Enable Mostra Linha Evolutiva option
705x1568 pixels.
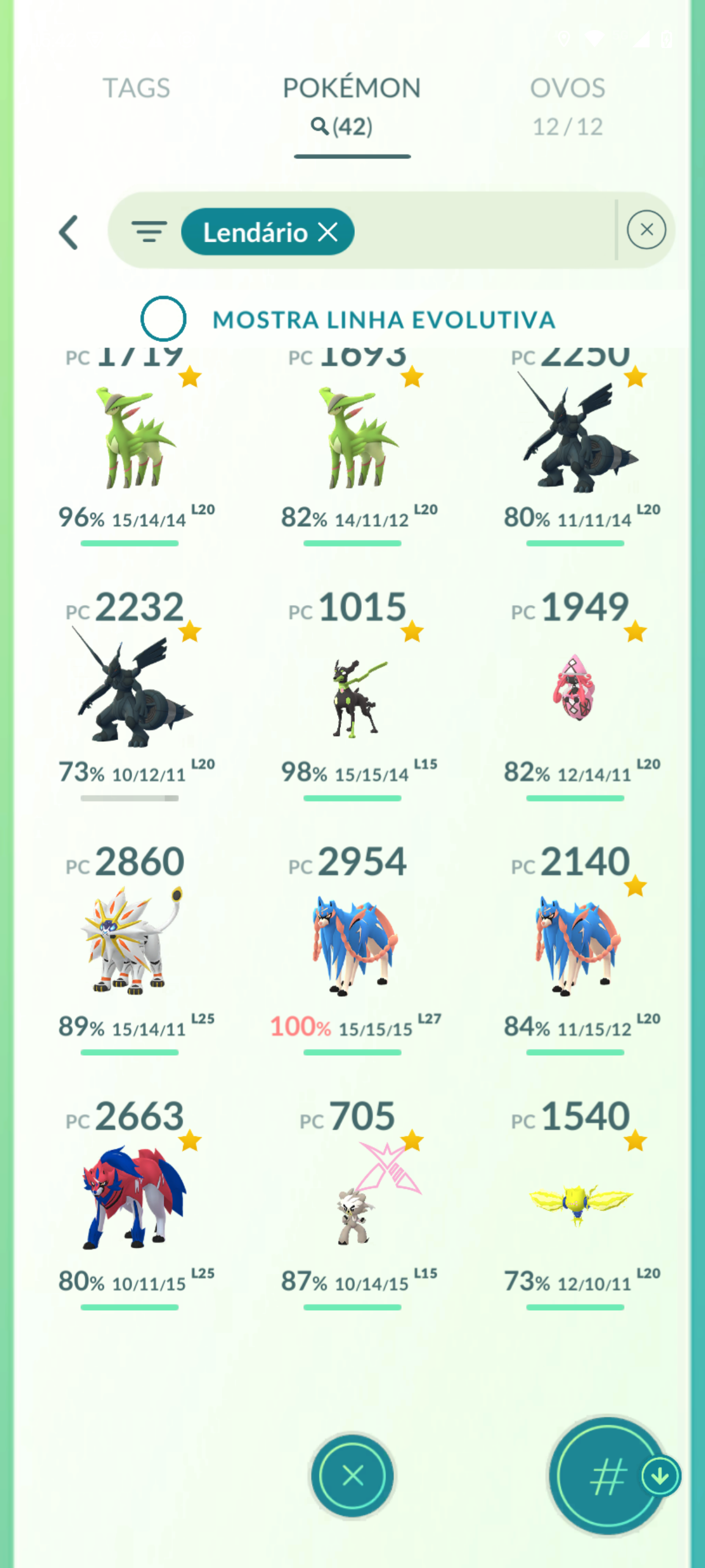tap(163, 319)
